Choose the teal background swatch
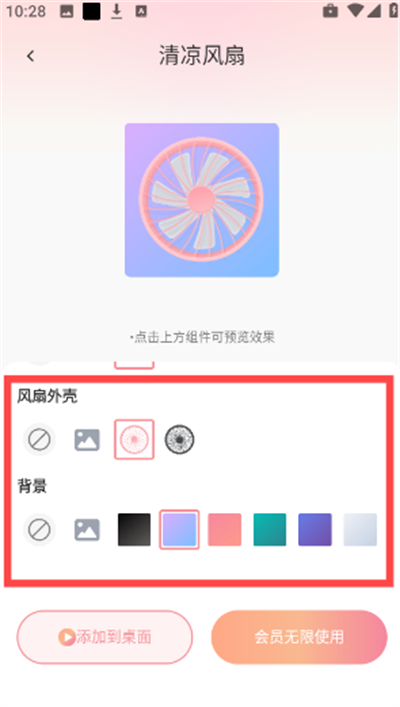This screenshot has width=400, height=707. (270, 529)
